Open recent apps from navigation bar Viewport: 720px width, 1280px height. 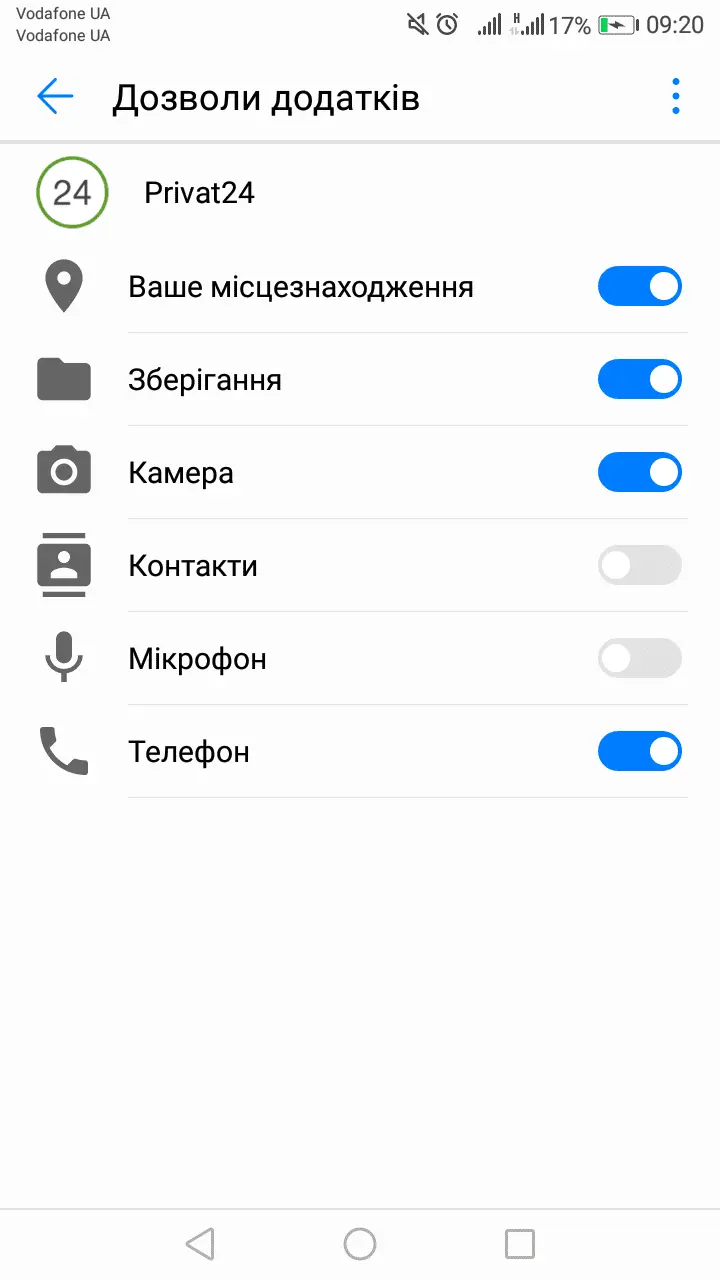[520, 1244]
